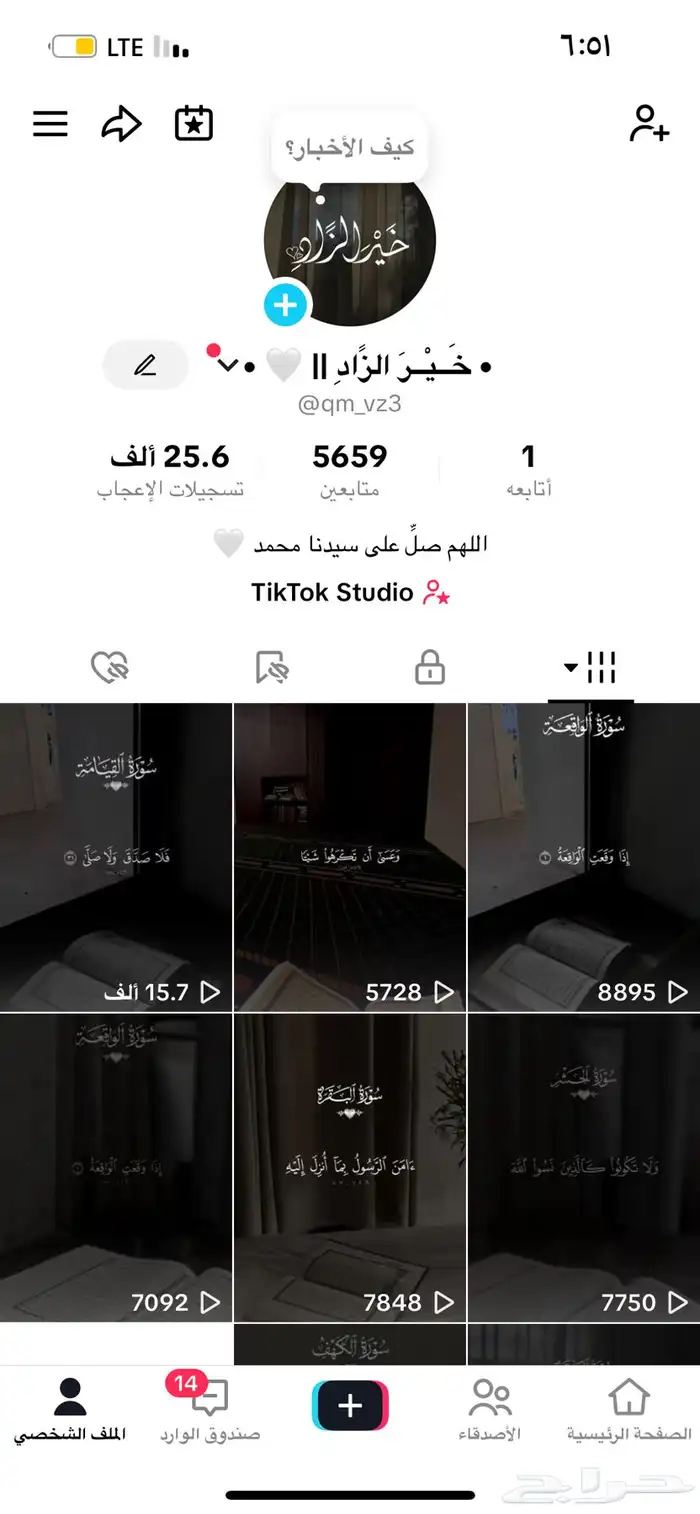This screenshot has width=700, height=1514.
Task: Open the video with 7848 views
Action: pos(350,1167)
